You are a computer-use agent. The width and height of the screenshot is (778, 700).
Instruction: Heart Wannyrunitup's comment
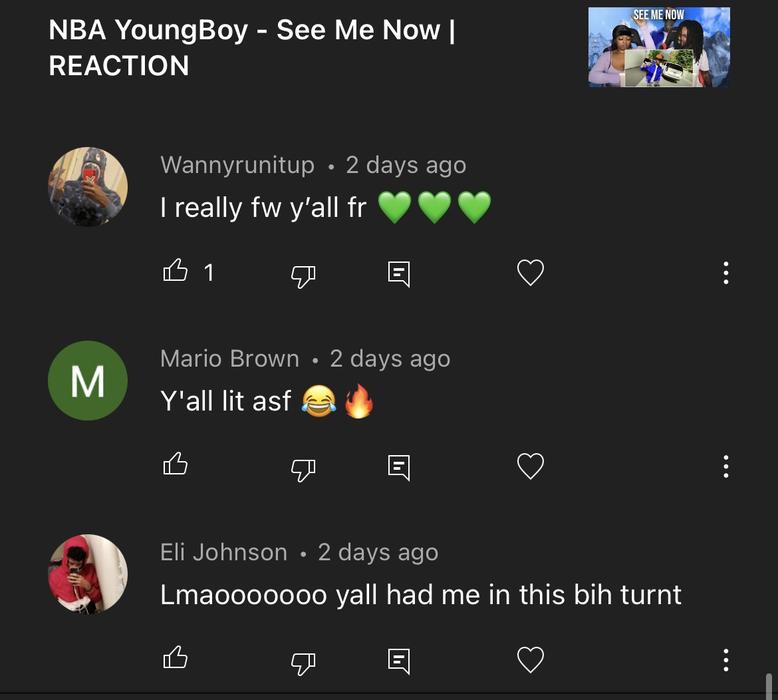[530, 272]
